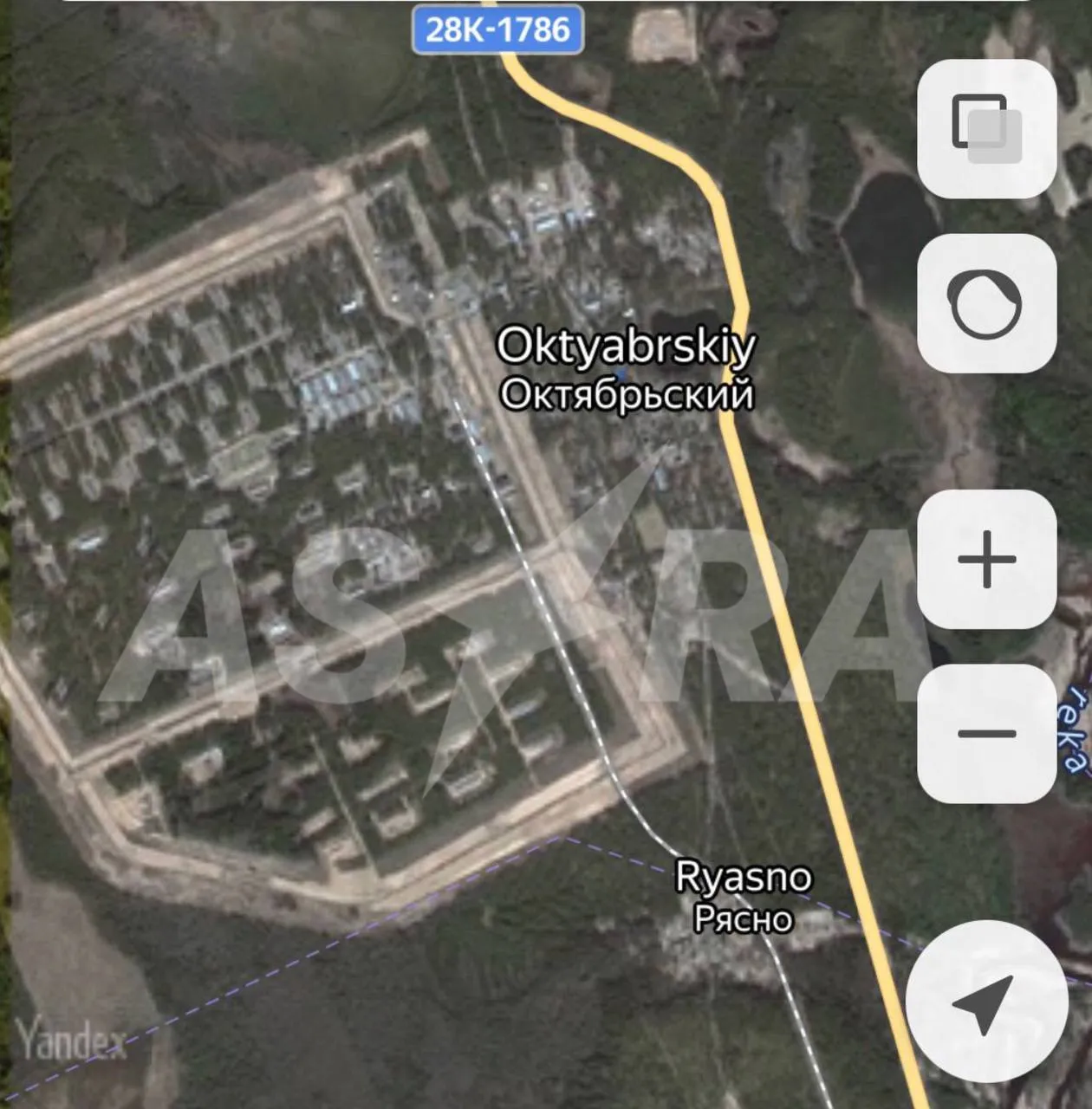
Task: Tap the round panorama/compass button
Action: pyautogui.click(x=986, y=303)
